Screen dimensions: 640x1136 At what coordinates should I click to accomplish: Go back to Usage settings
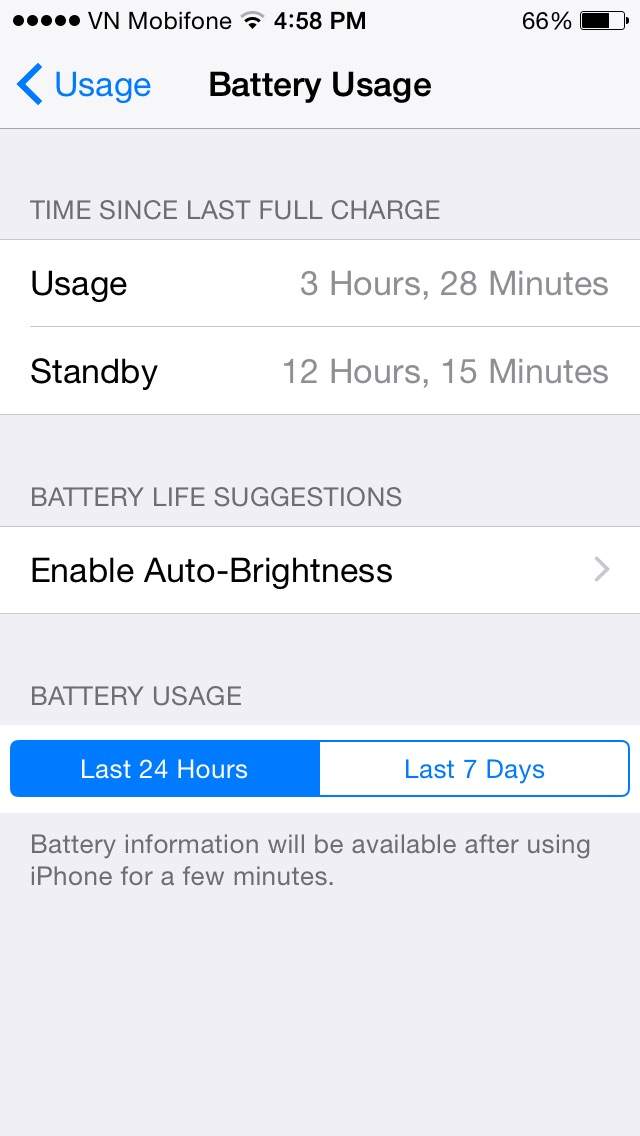click(85, 85)
